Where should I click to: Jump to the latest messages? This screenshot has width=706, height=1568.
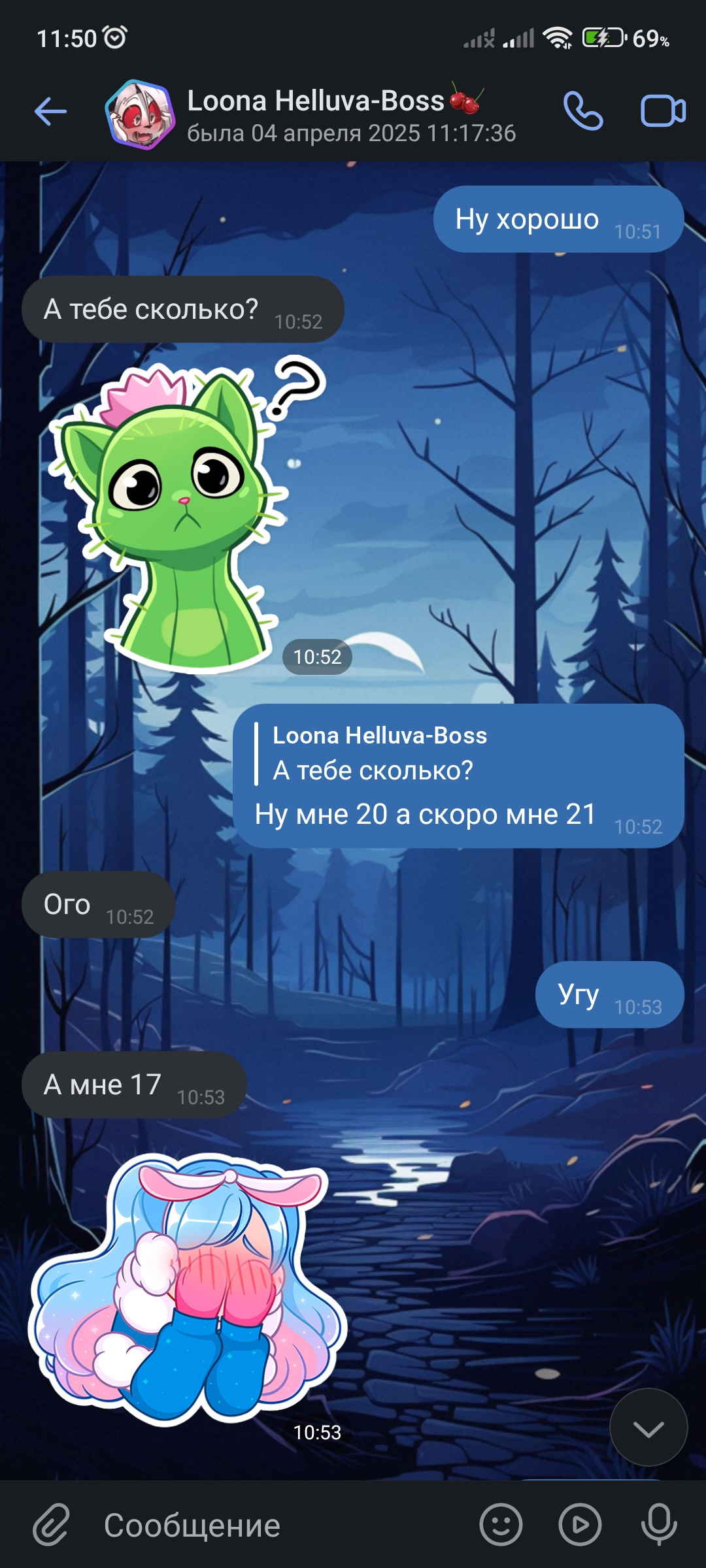click(648, 1427)
